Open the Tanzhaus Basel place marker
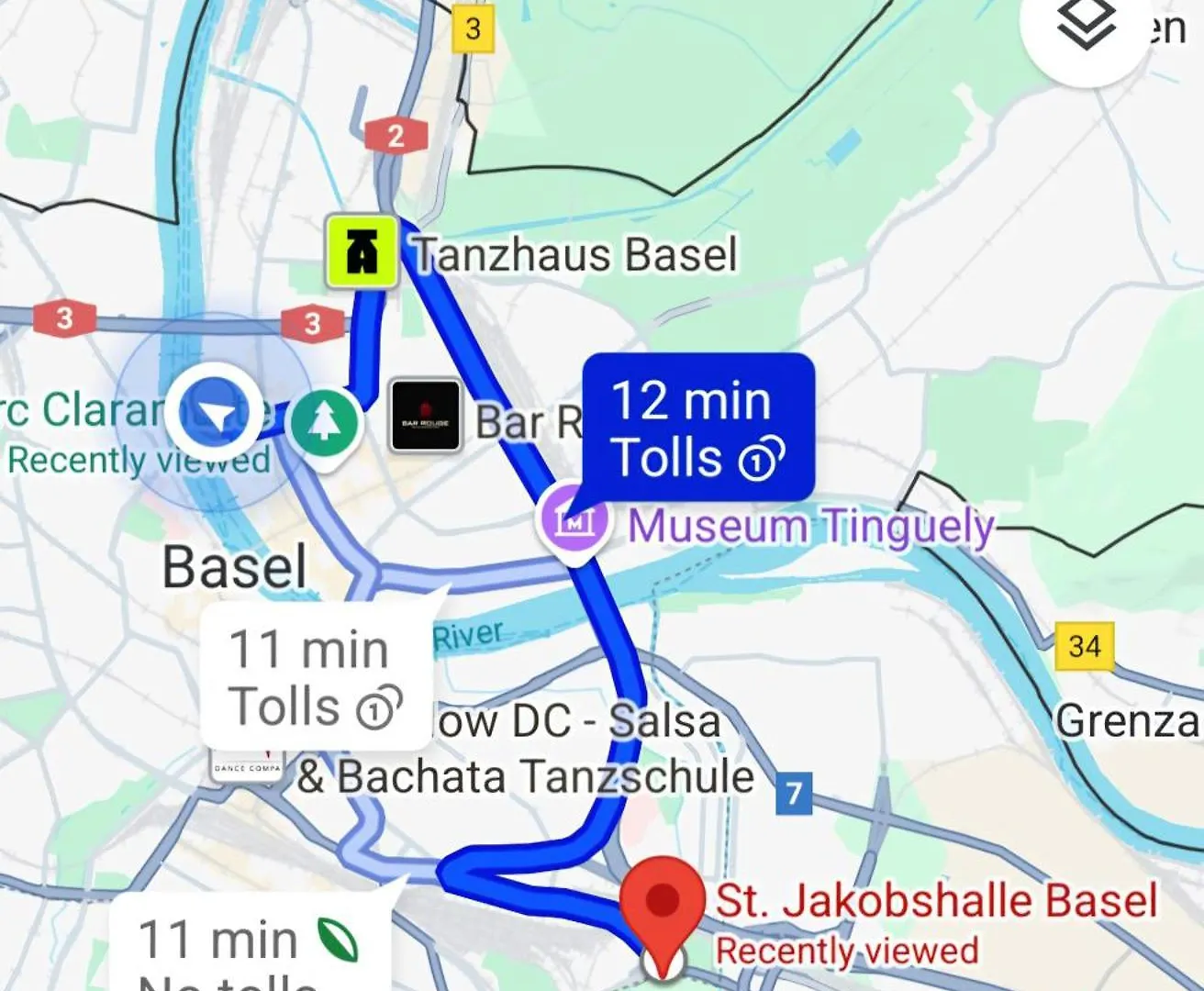This screenshot has height=991, width=1204. (362, 251)
